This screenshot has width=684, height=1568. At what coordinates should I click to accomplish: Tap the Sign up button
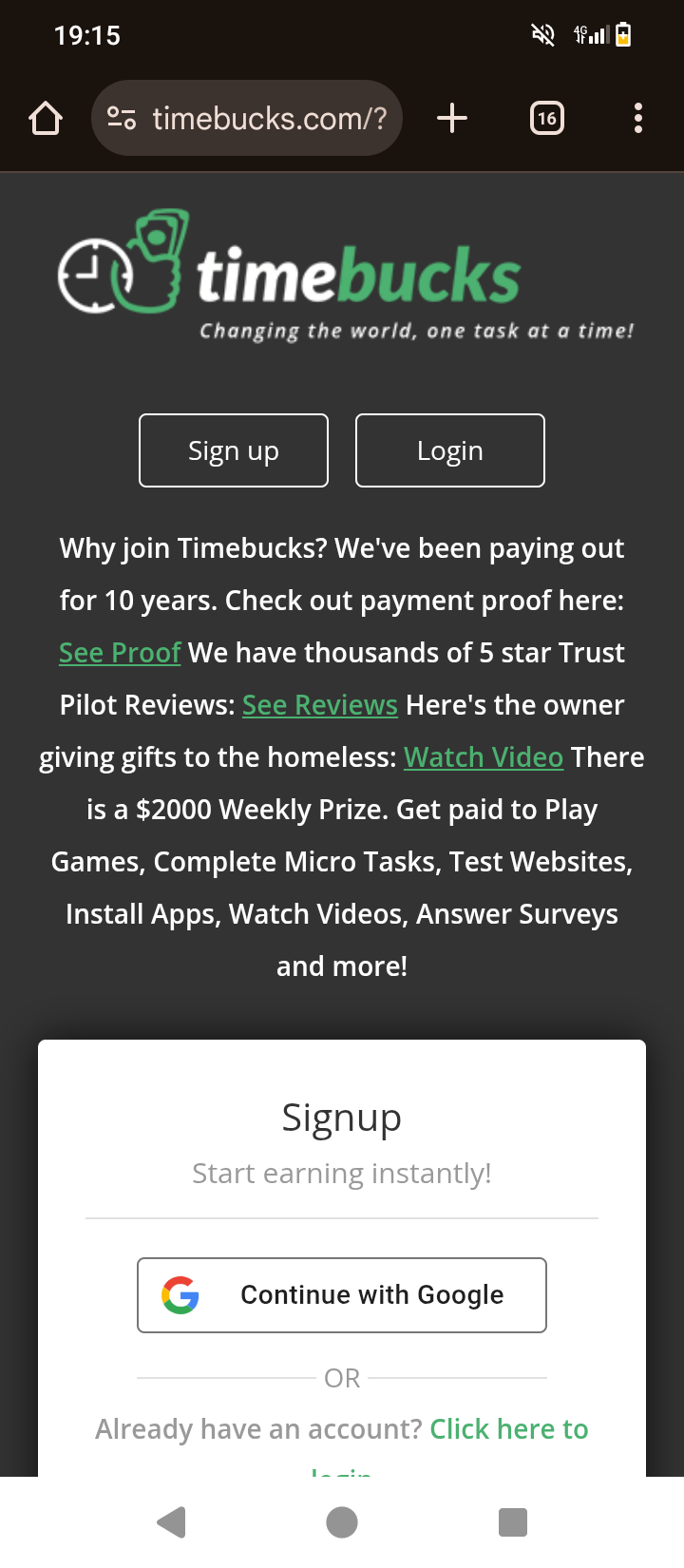[234, 450]
